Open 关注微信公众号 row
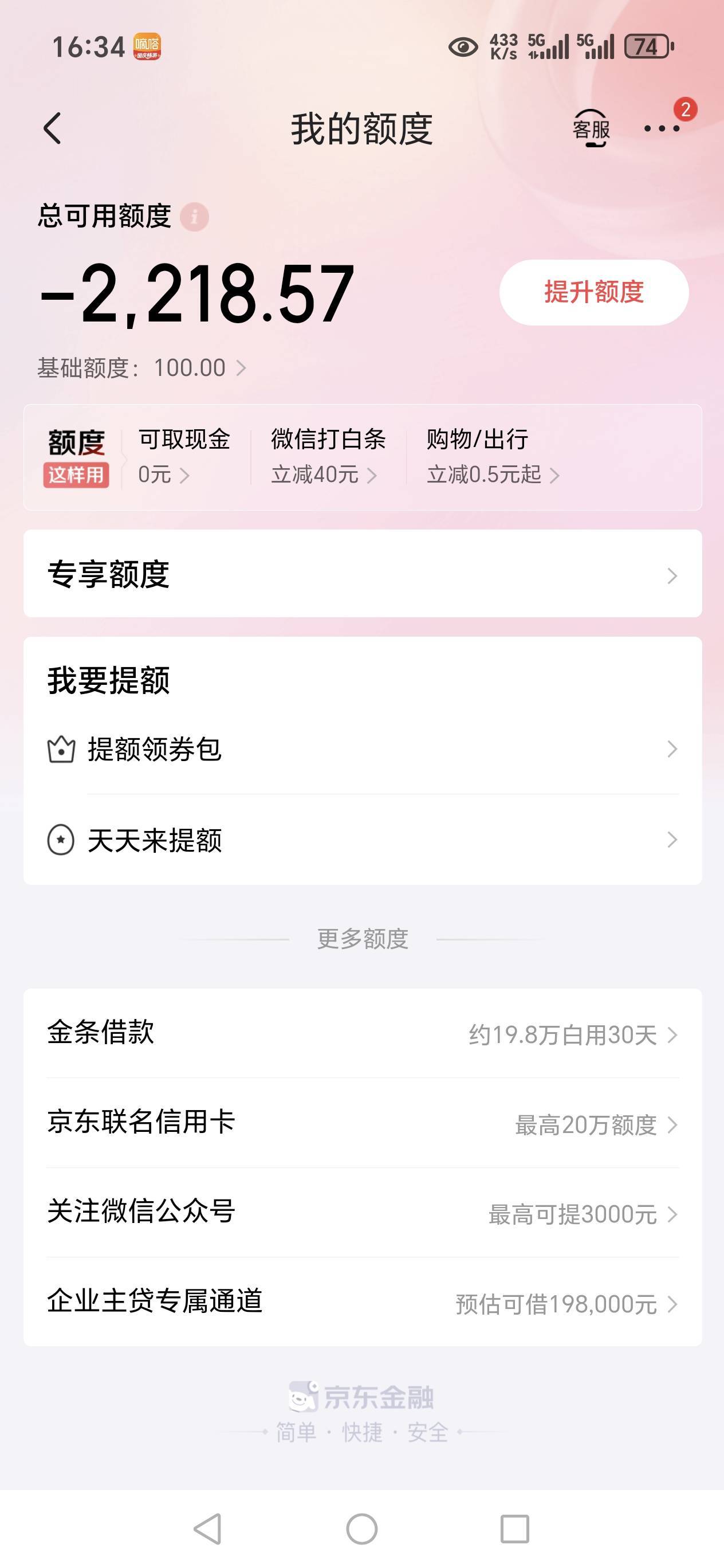Image resolution: width=724 pixels, height=1568 pixels. tap(363, 1213)
